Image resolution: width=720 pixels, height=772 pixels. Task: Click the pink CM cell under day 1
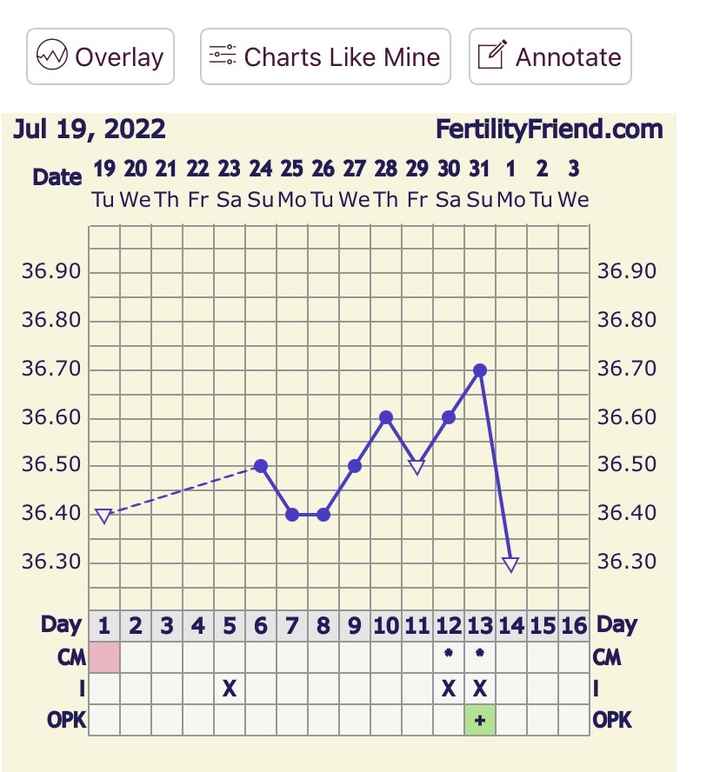pyautogui.click(x=103, y=657)
